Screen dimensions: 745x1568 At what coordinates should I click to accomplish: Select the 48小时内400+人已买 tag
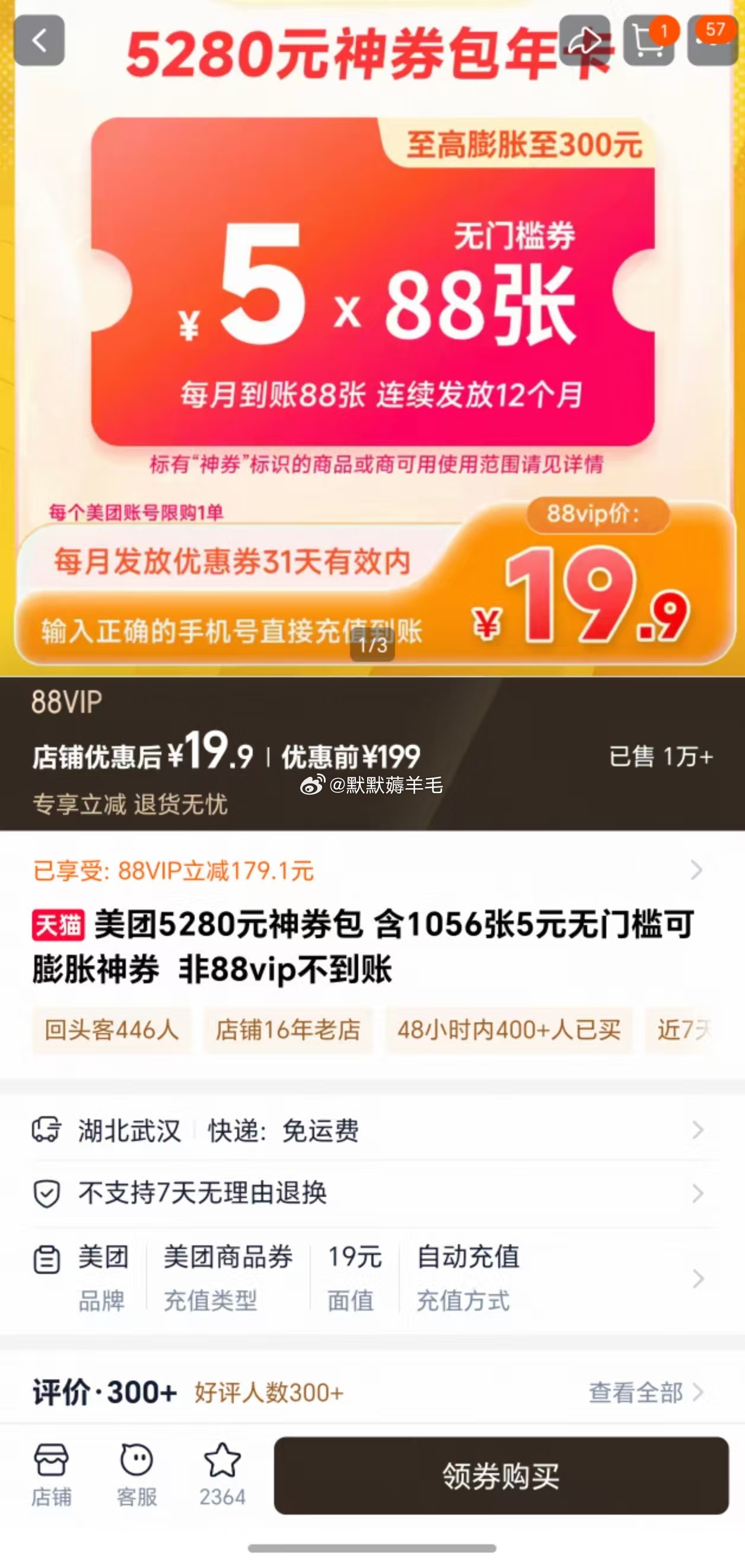(x=509, y=1030)
